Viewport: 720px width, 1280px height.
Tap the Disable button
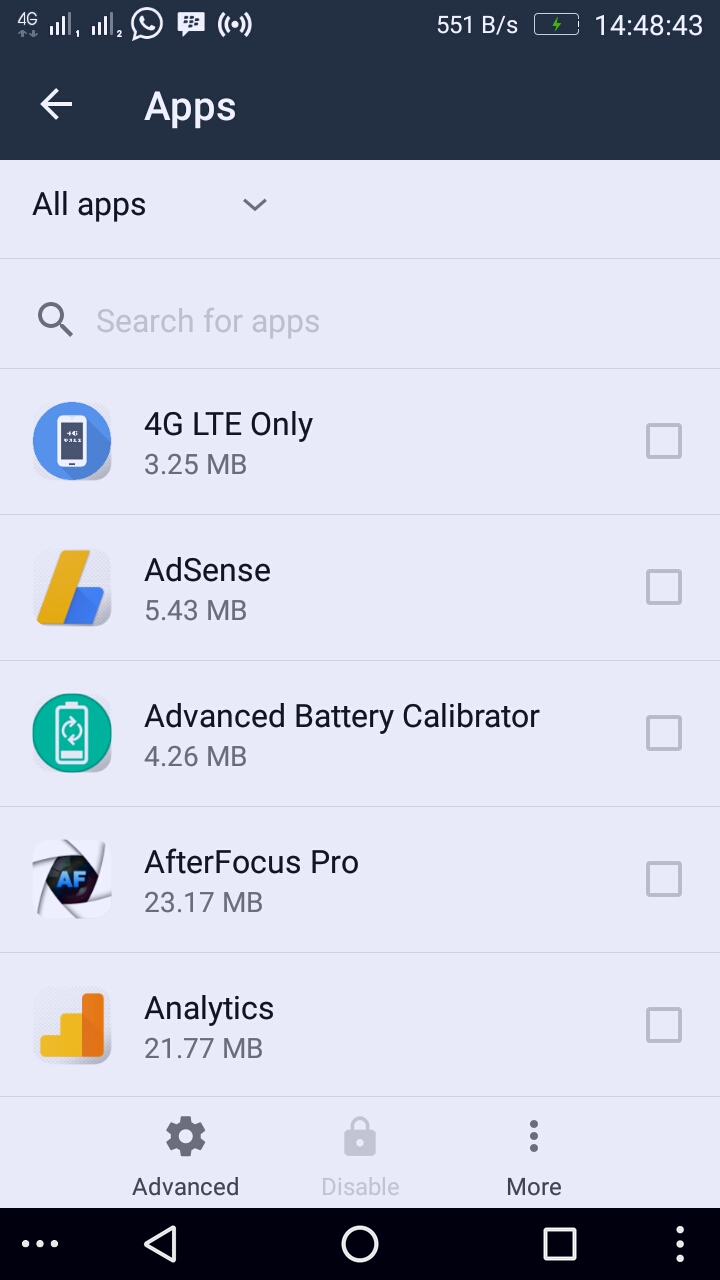(359, 1155)
